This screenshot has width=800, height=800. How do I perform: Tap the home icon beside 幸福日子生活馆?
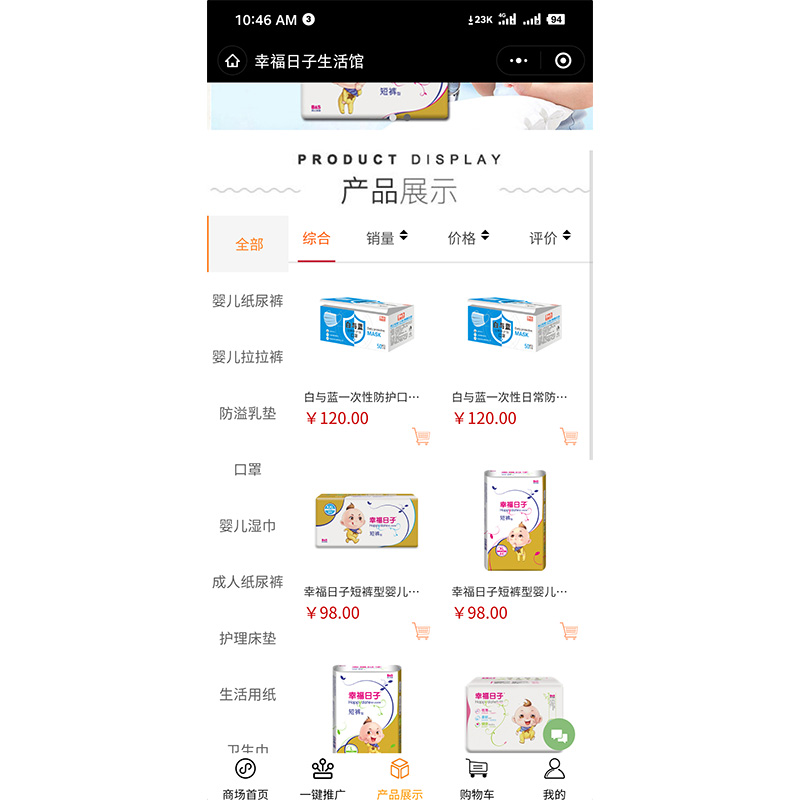coord(233,61)
